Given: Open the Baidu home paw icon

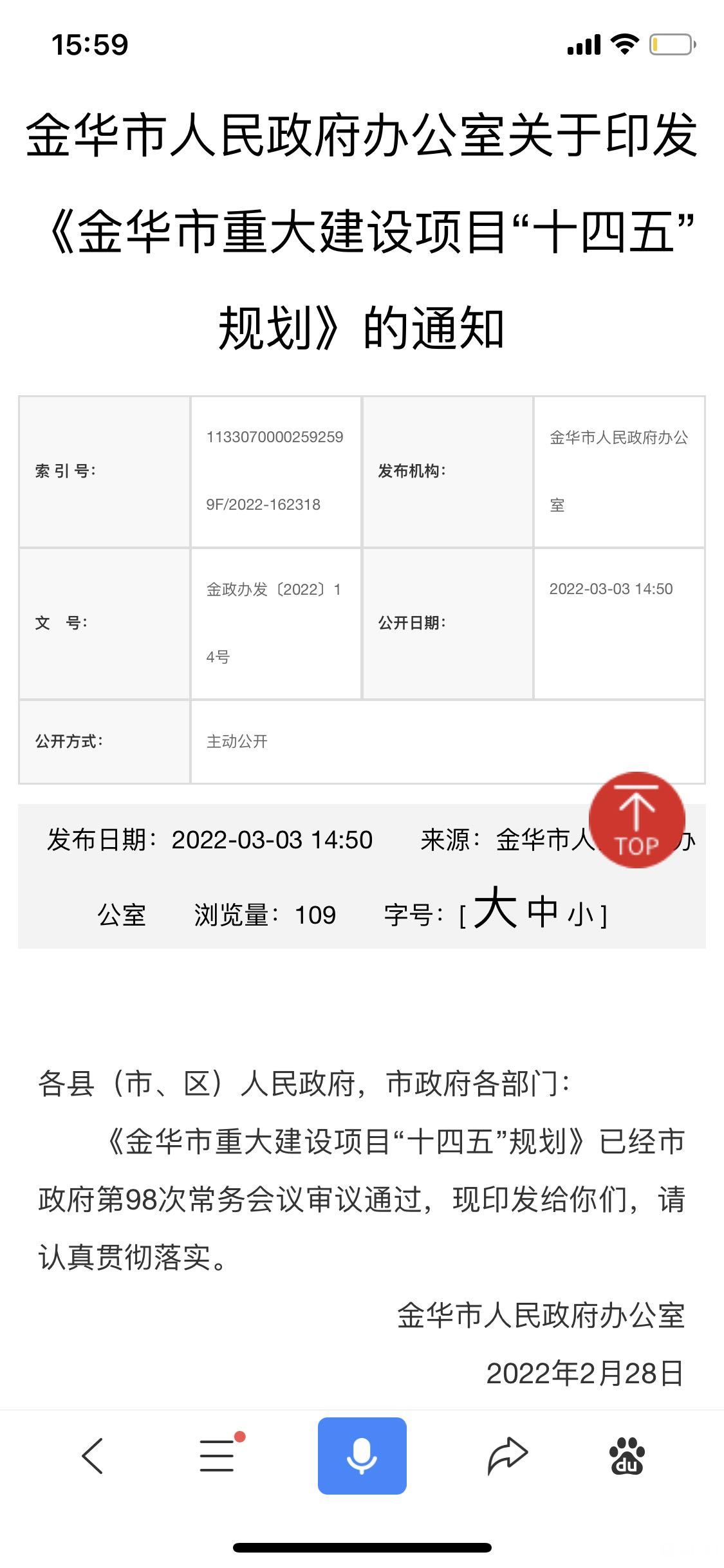Looking at the screenshot, I should click(x=627, y=1456).
